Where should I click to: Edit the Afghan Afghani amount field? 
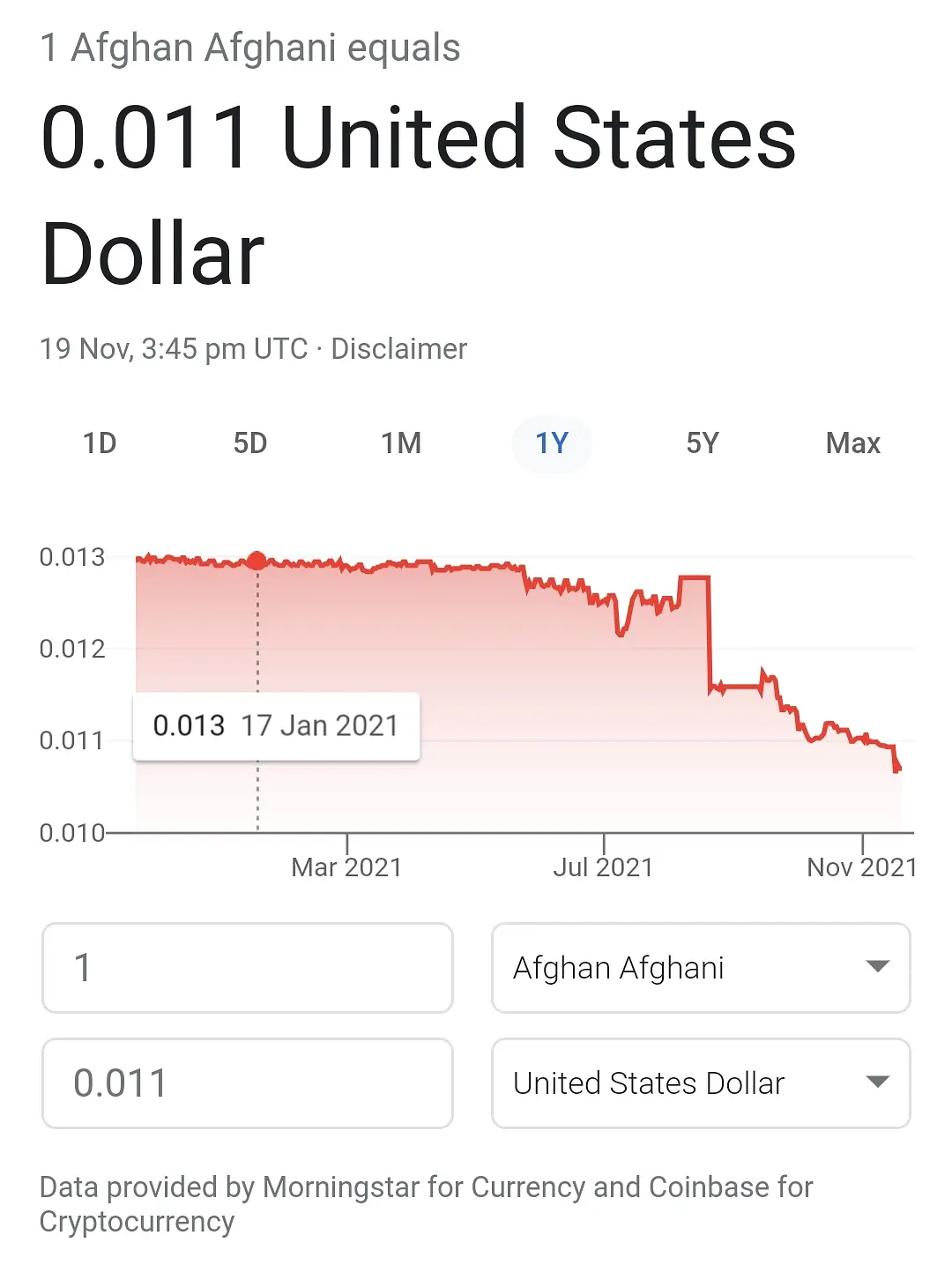tap(248, 968)
